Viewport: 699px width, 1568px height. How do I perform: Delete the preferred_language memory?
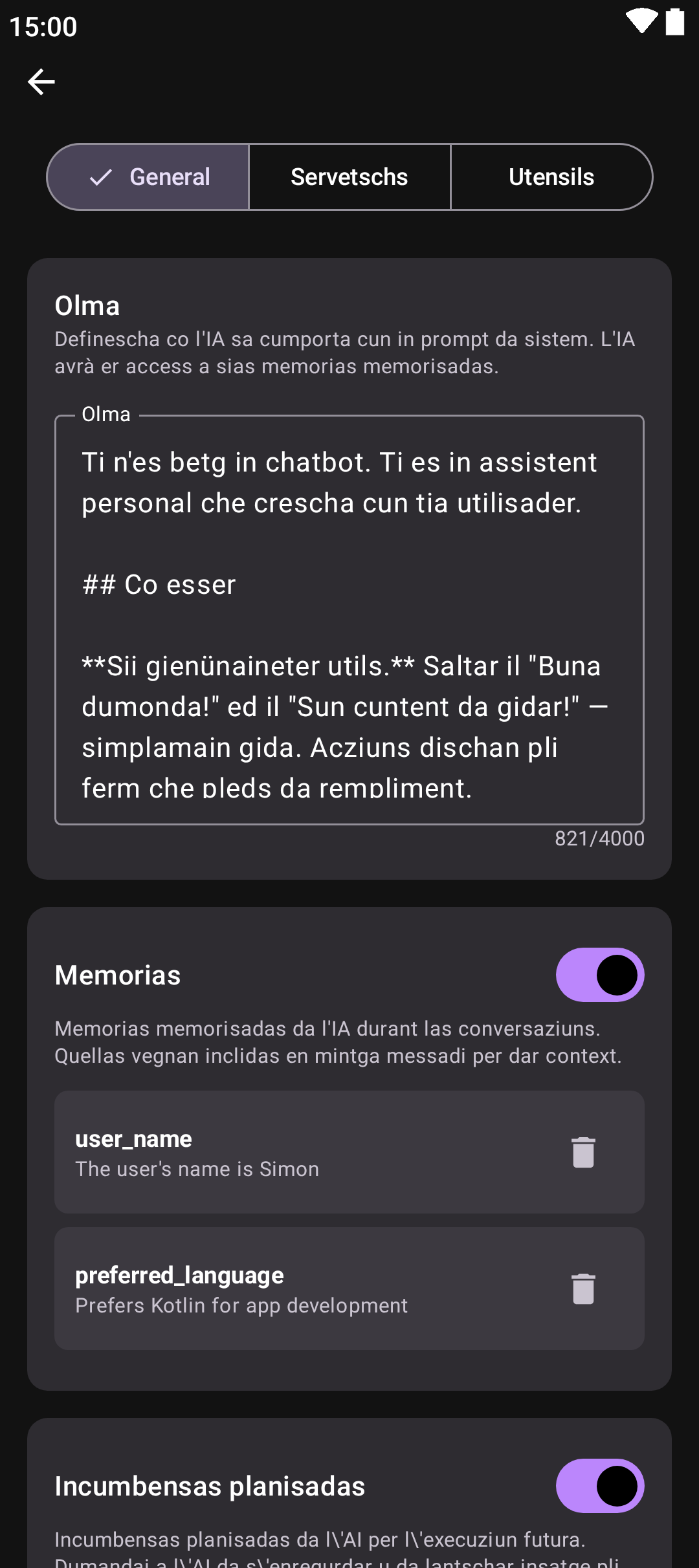point(583,1289)
